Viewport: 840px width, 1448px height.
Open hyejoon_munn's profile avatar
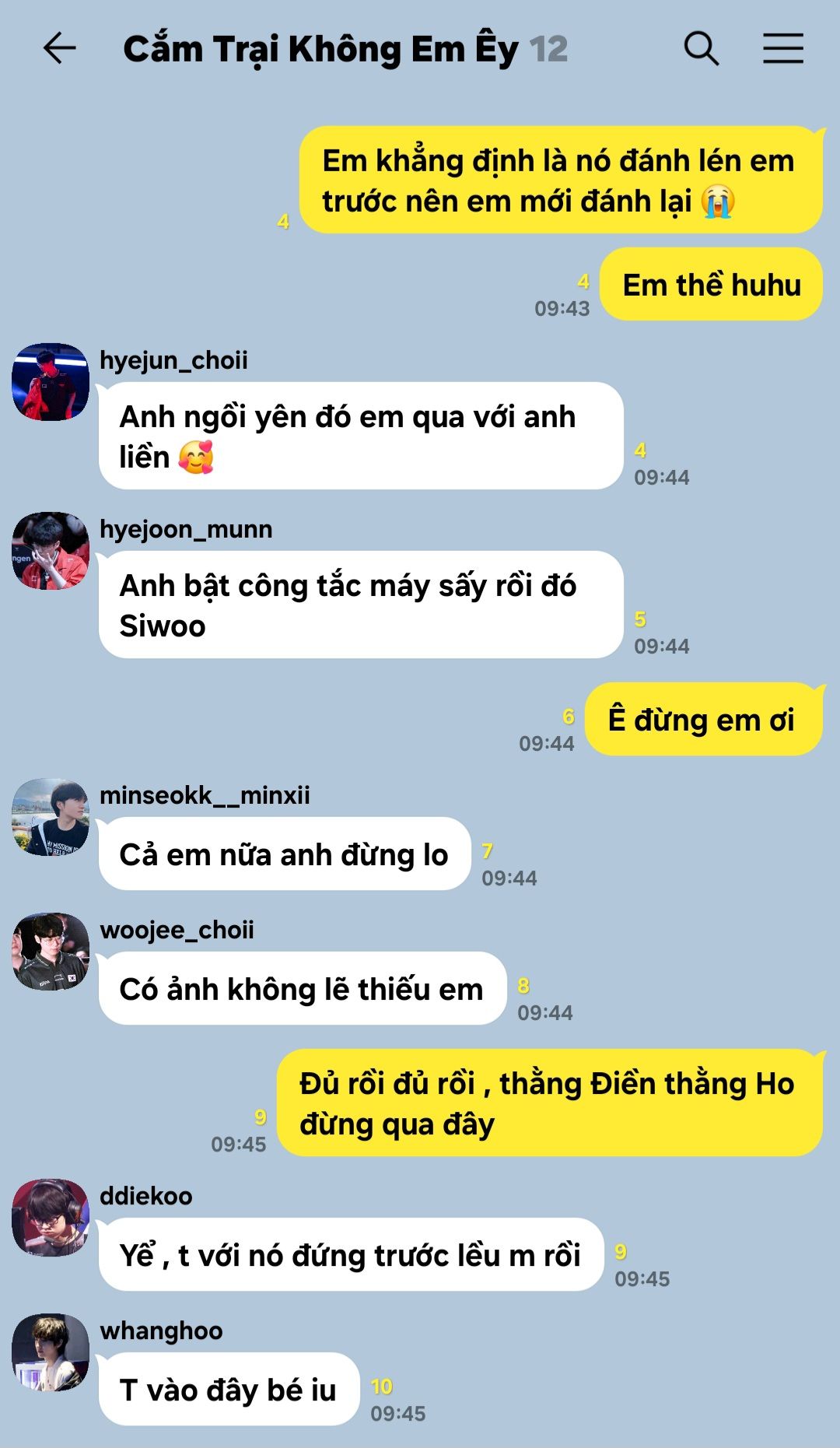coord(51,551)
